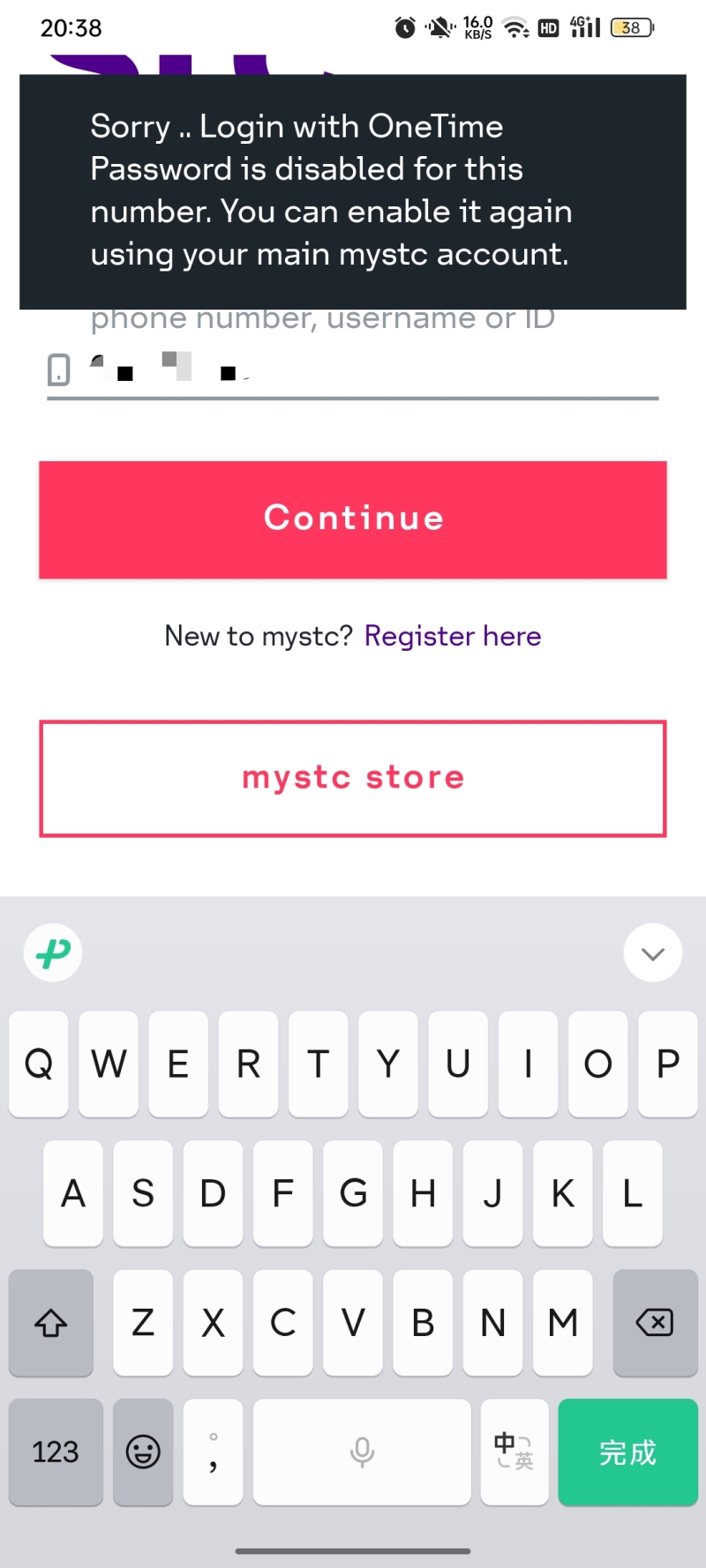Open the Register here link
Image resolution: width=706 pixels, height=1568 pixels.
(452, 636)
